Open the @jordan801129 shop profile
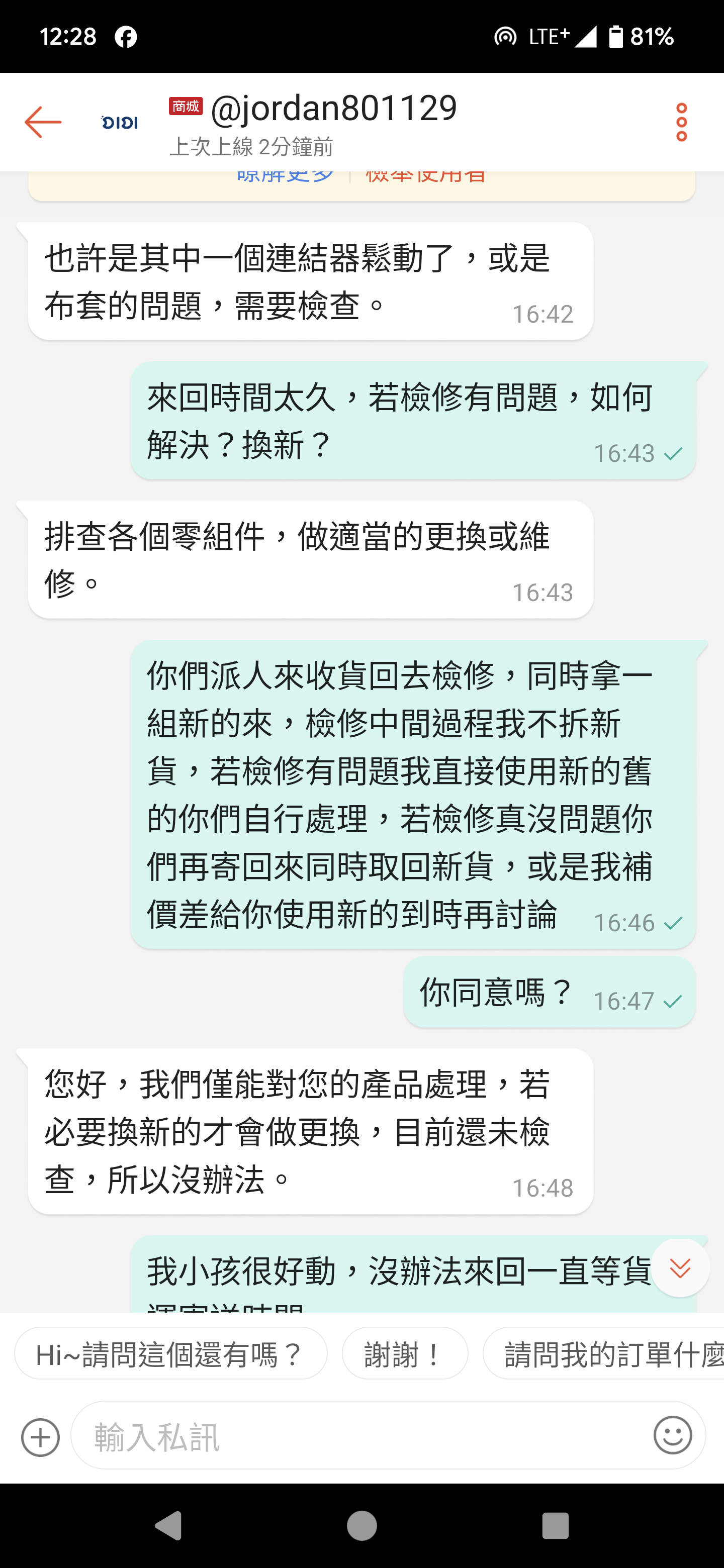Screen dimensions: 724x1568 (333, 109)
